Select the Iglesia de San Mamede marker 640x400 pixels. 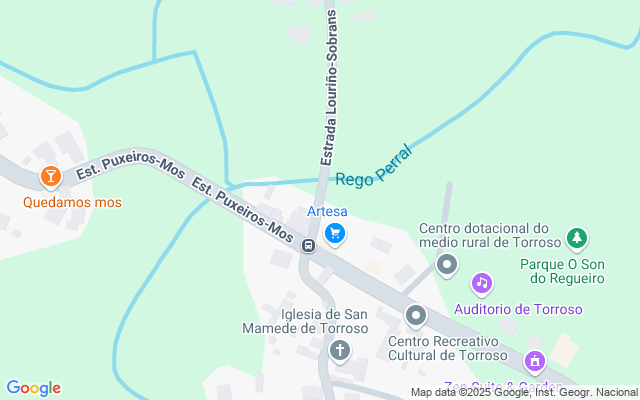340,350
